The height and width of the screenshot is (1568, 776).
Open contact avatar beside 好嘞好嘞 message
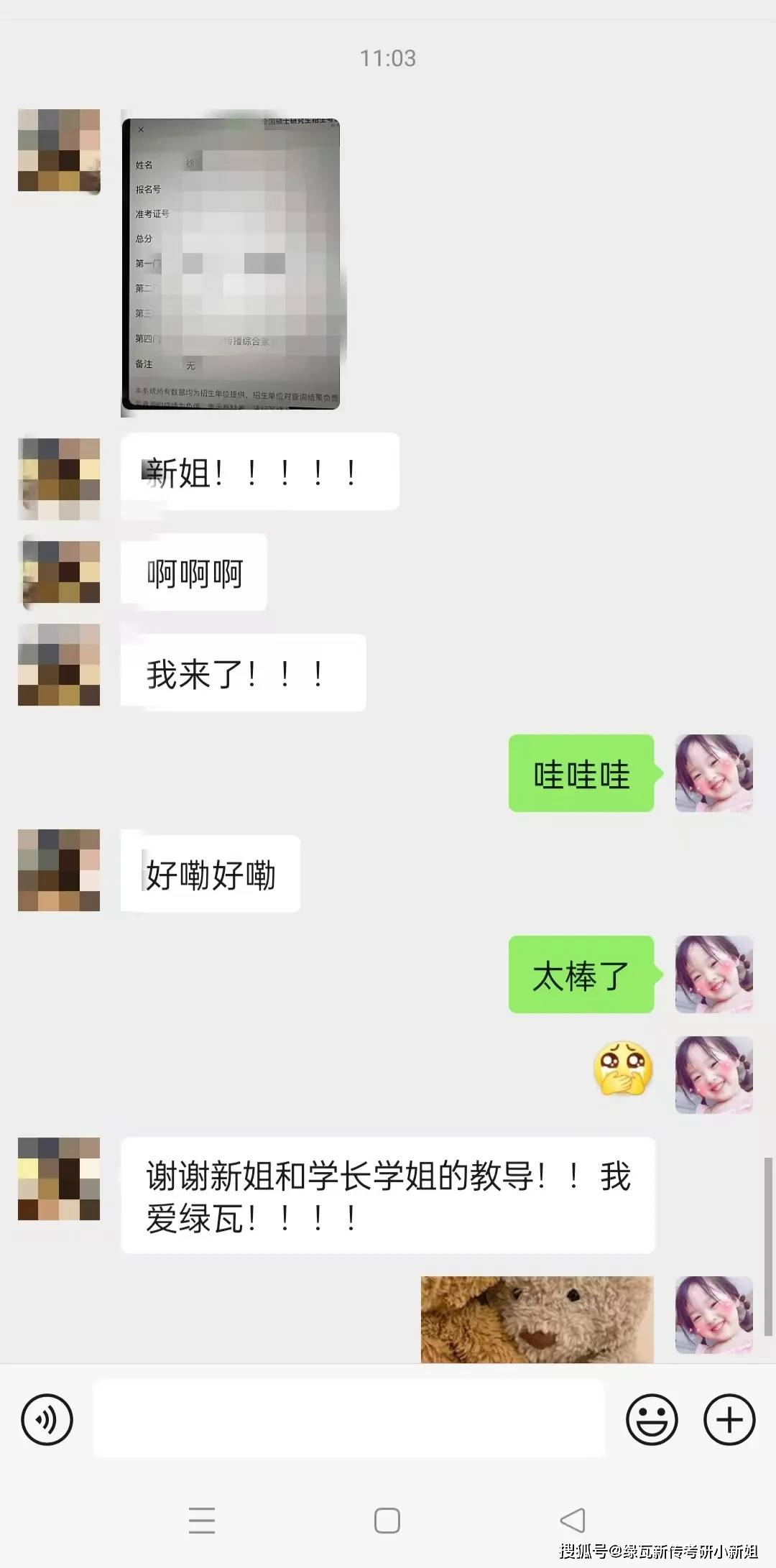(x=59, y=870)
